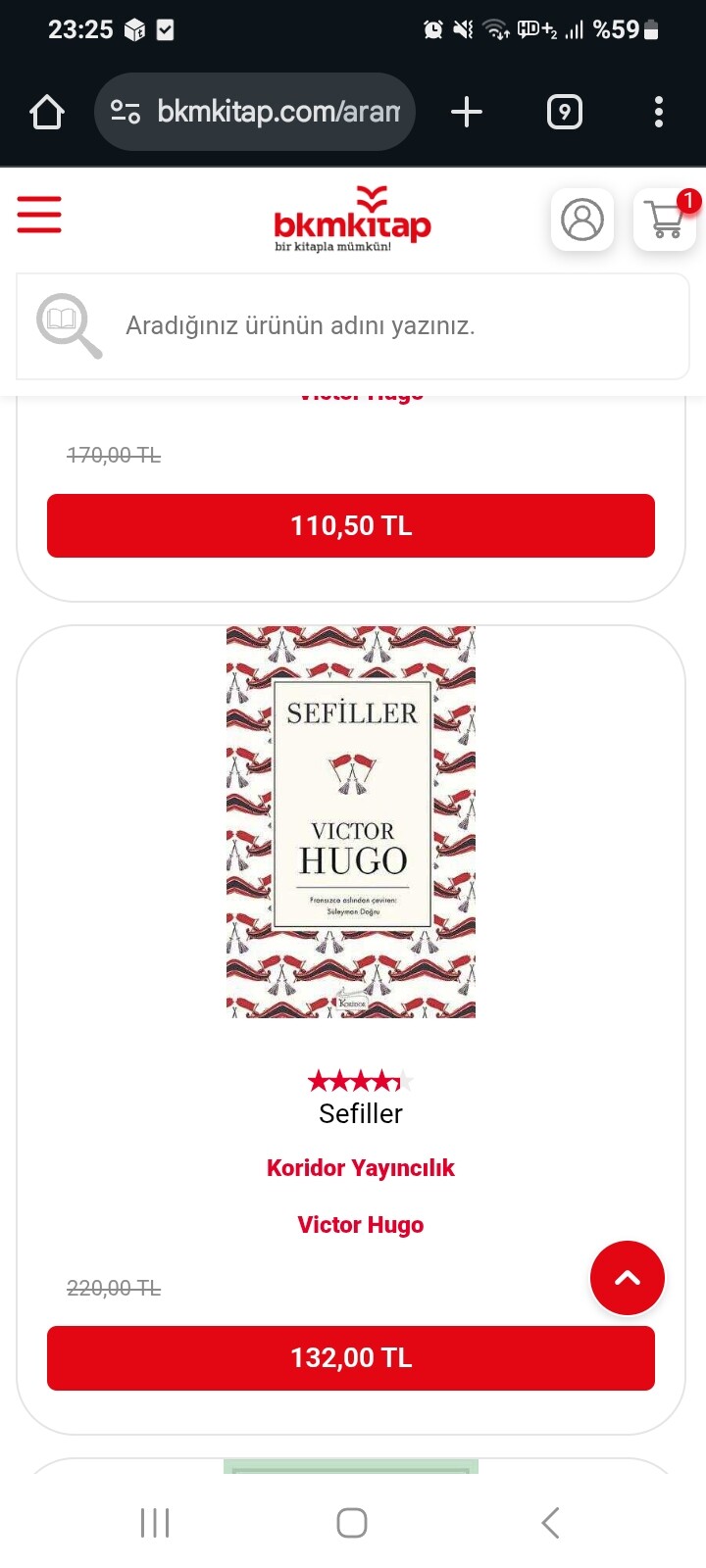
Task: Open the Victor Hugo author link under Sefiller
Action: pos(361,1225)
